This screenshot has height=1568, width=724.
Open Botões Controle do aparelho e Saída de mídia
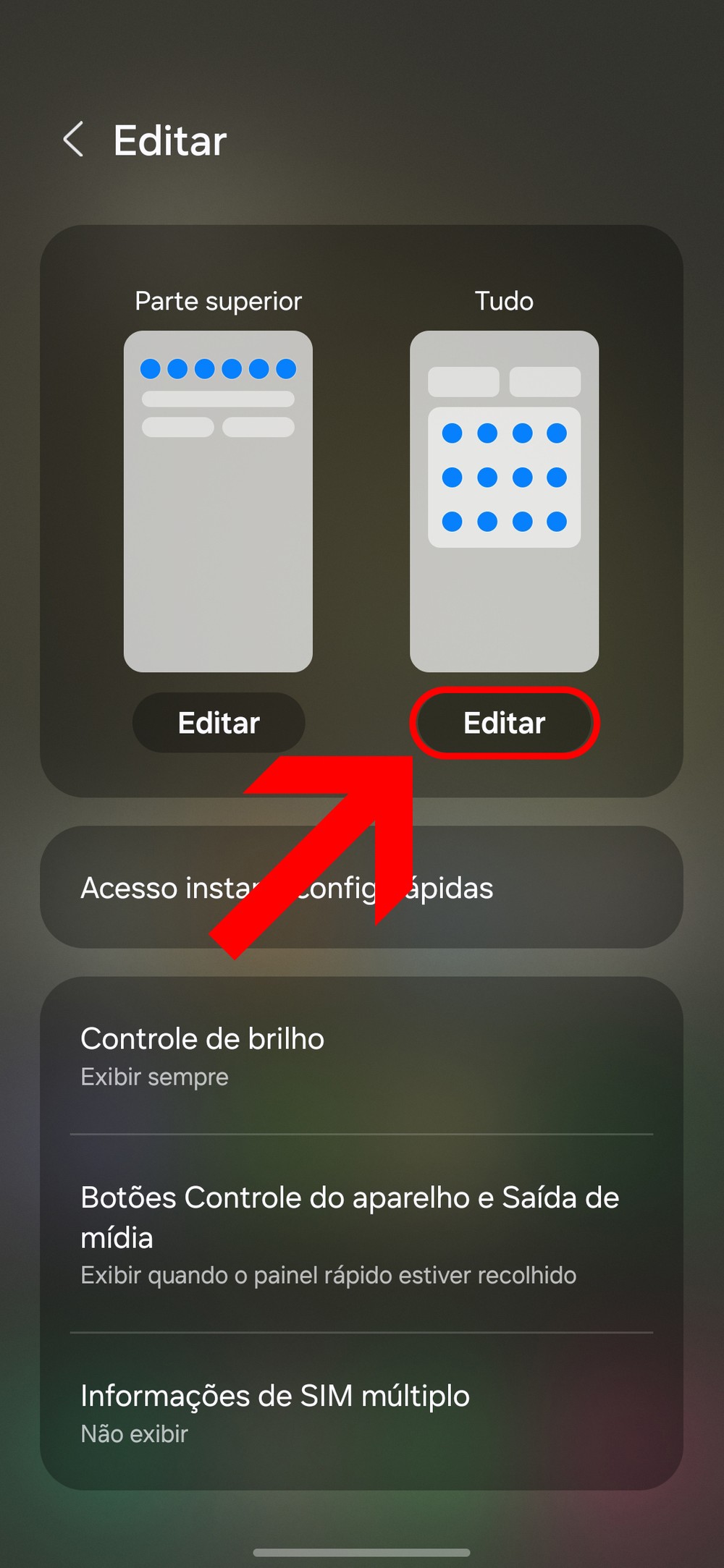click(x=361, y=1234)
